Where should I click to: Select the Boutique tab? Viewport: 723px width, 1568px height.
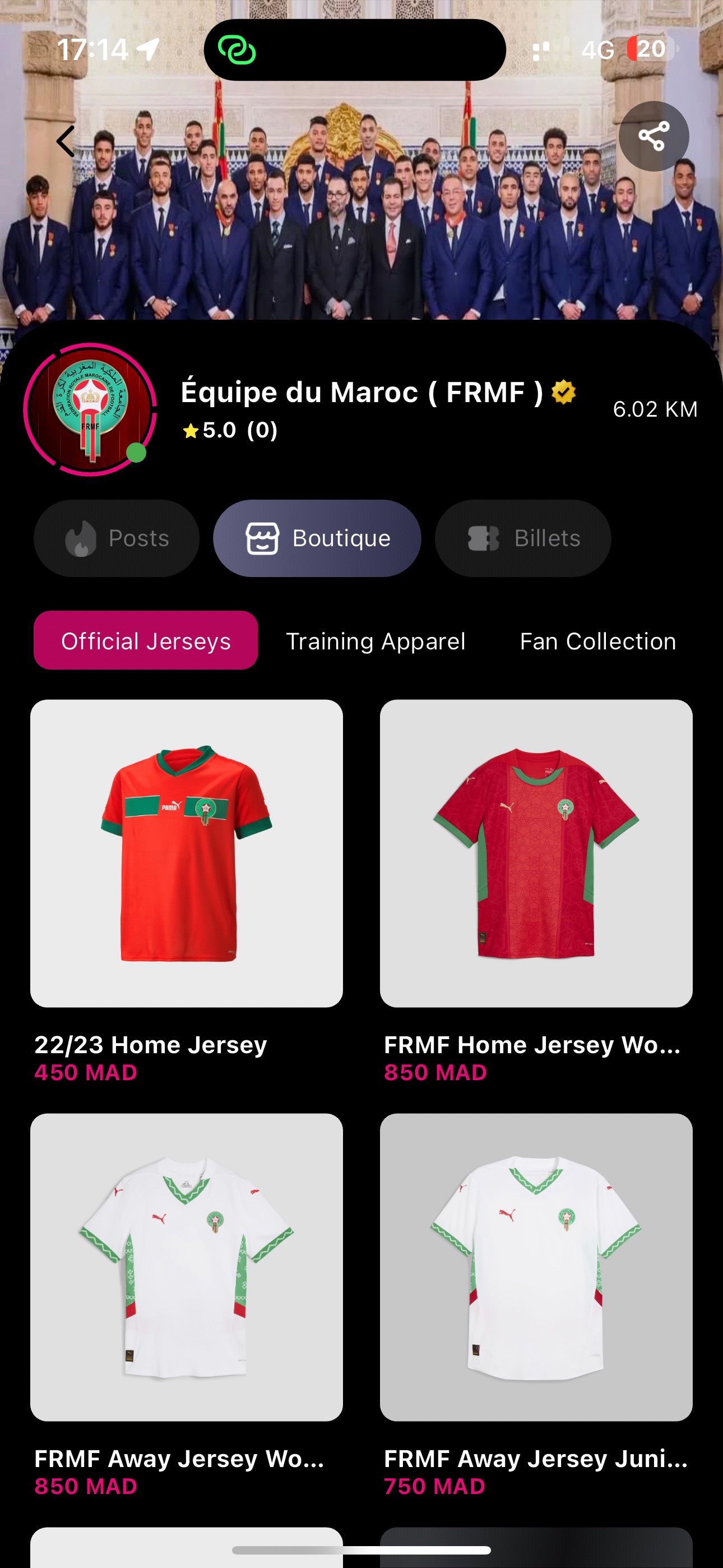click(317, 538)
